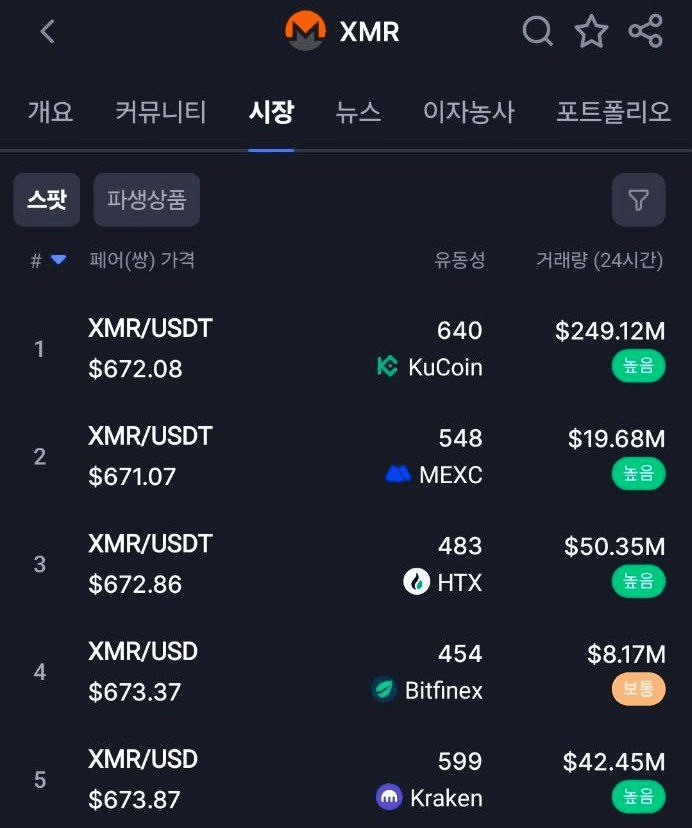
Task: Open the search magnifier icon
Action: click(537, 32)
